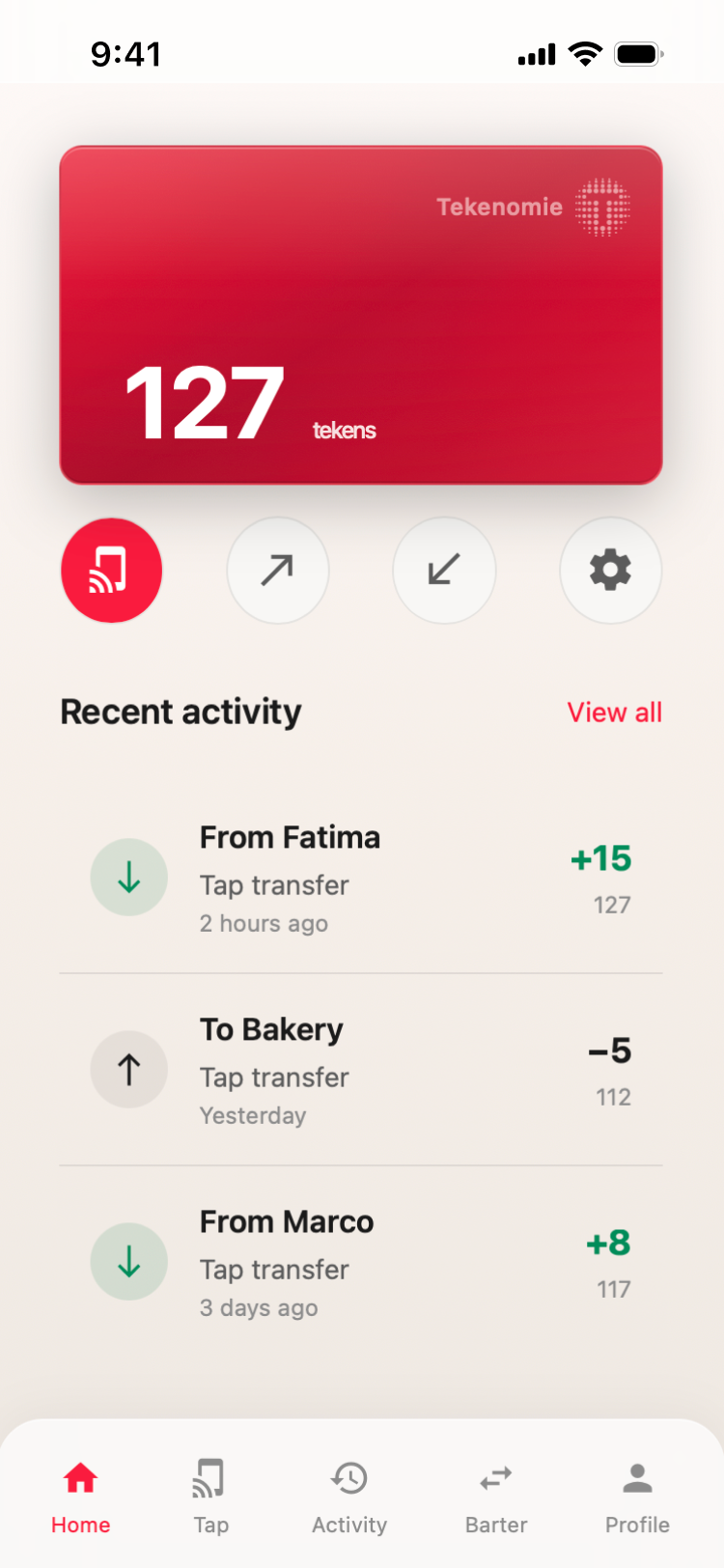
Task: Tap the Recent activity heading
Action: coord(180,712)
